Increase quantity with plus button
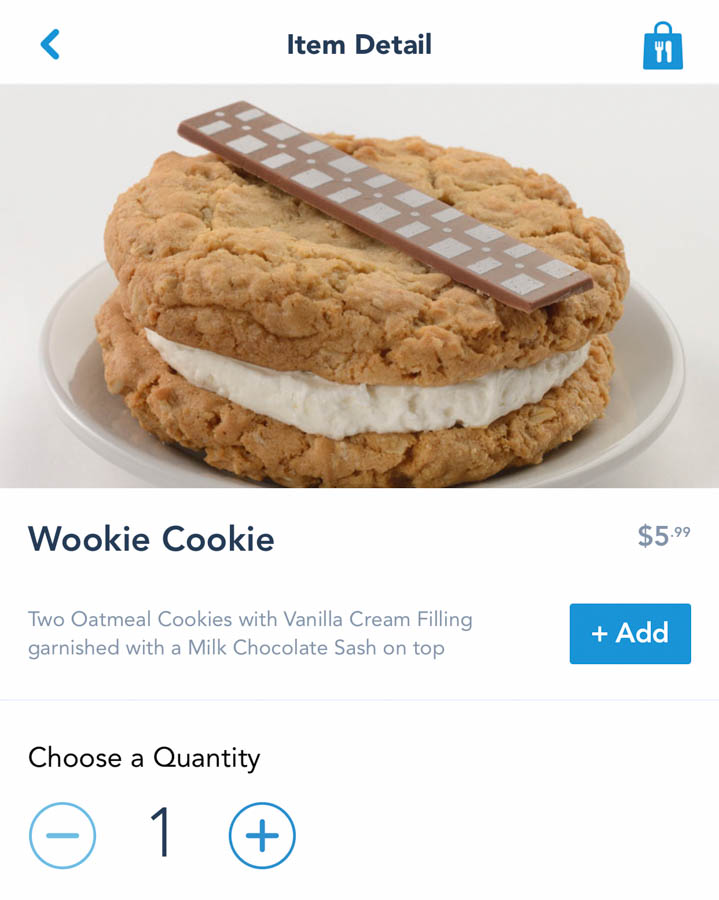This screenshot has height=900, width=719. click(x=262, y=835)
